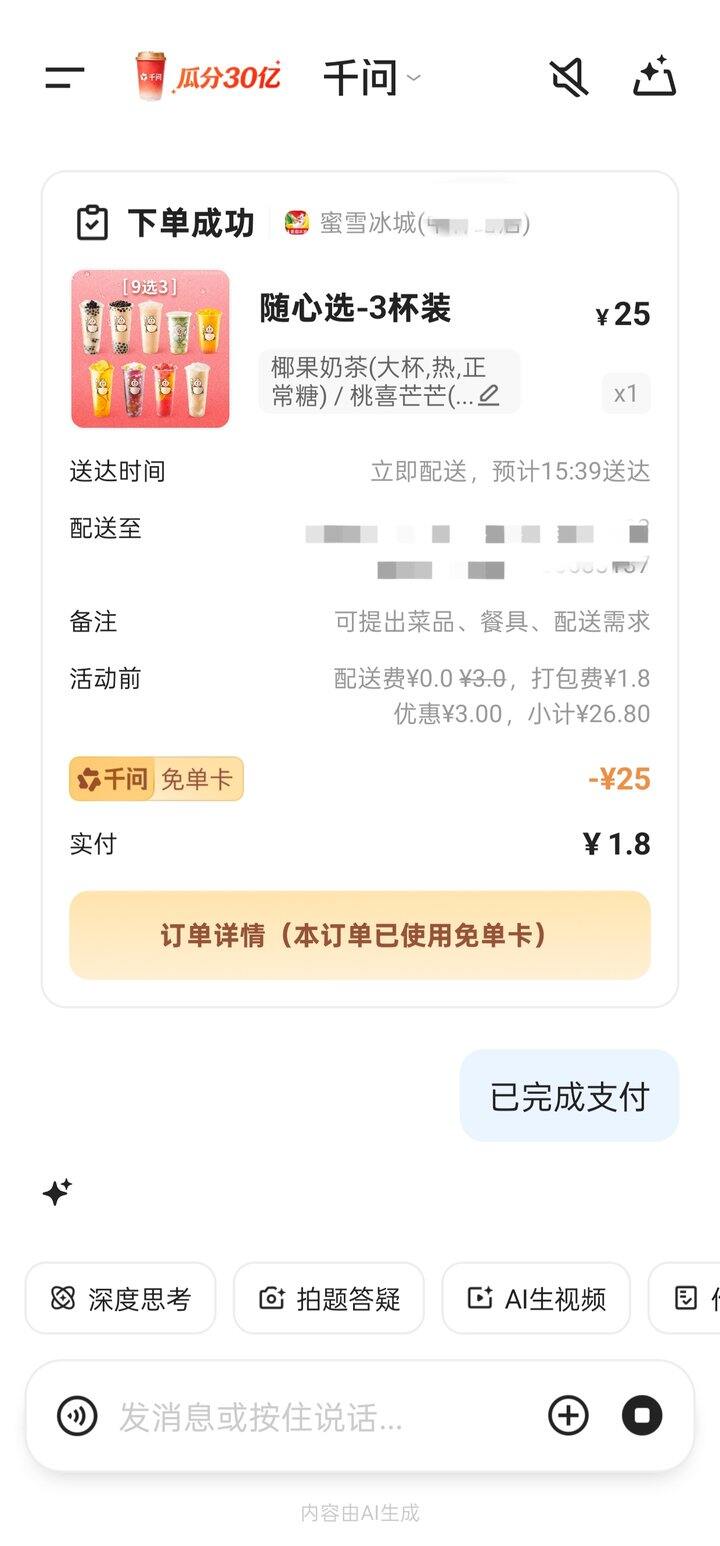Image resolution: width=720 pixels, height=1546 pixels.
Task: Click the clipboard icon beside 下单成功
Action: pos(91,221)
